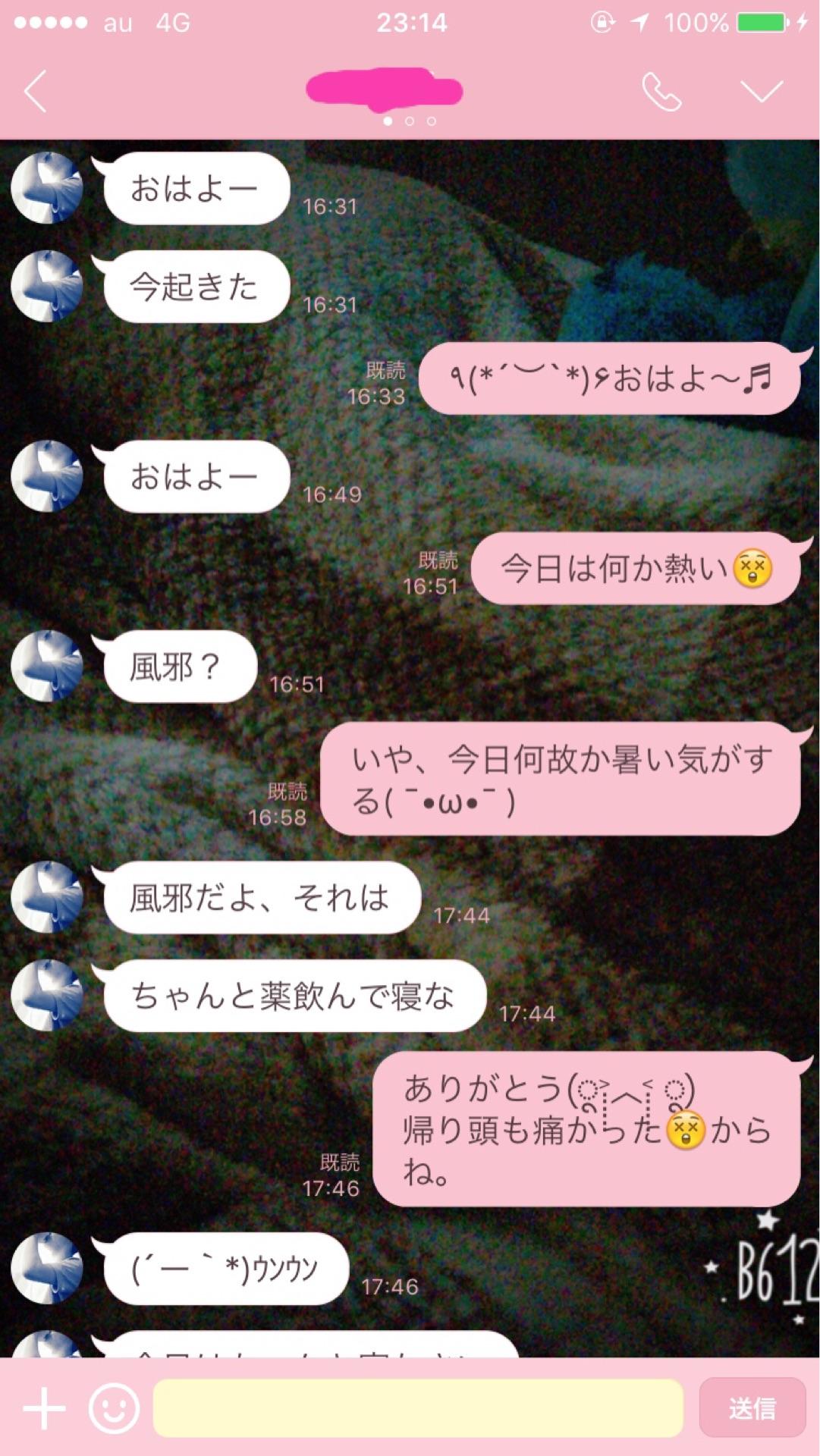Tap the last page indicator dot

click(432, 119)
